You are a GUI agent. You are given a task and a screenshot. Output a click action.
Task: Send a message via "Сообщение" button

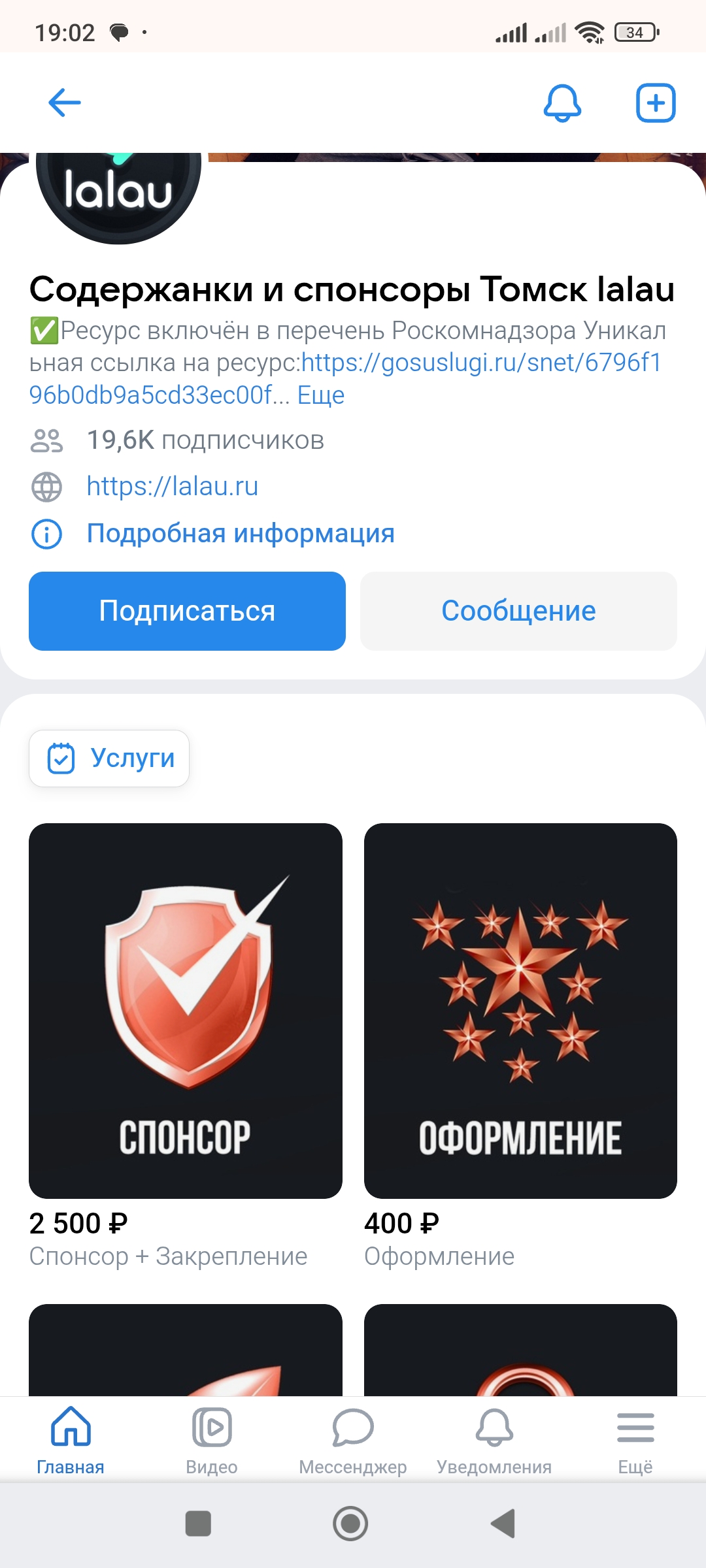coord(518,611)
